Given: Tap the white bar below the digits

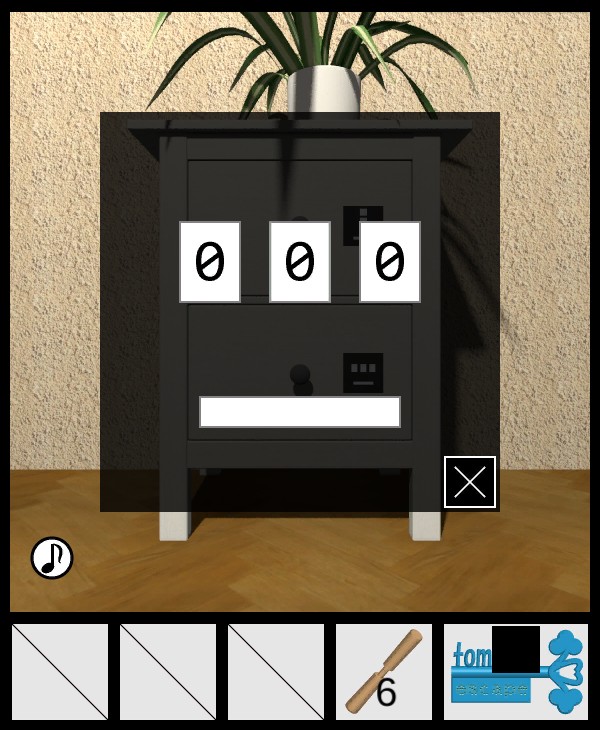Looking at the screenshot, I should click(300, 412).
